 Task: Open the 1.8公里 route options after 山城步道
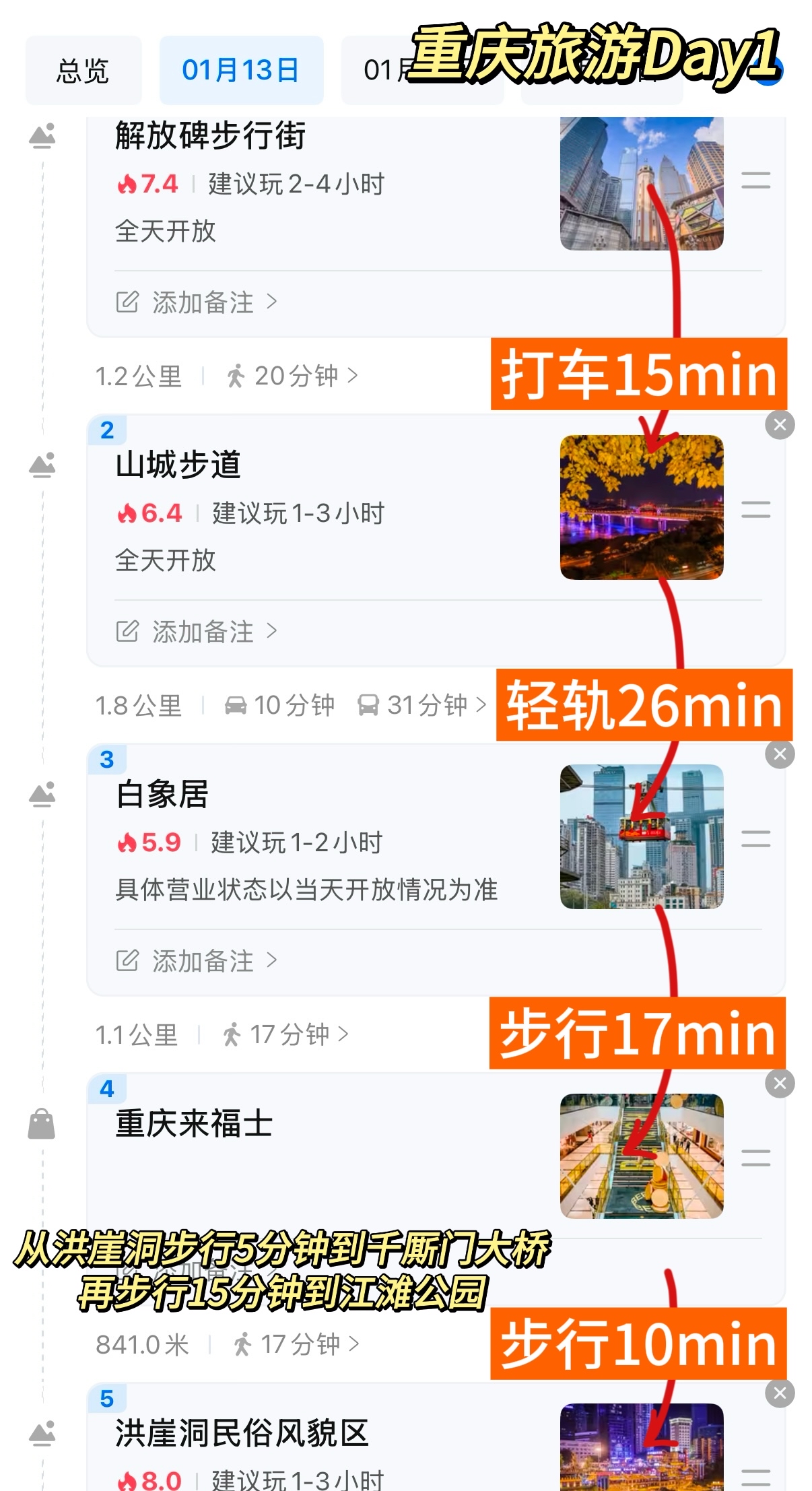pos(290,705)
